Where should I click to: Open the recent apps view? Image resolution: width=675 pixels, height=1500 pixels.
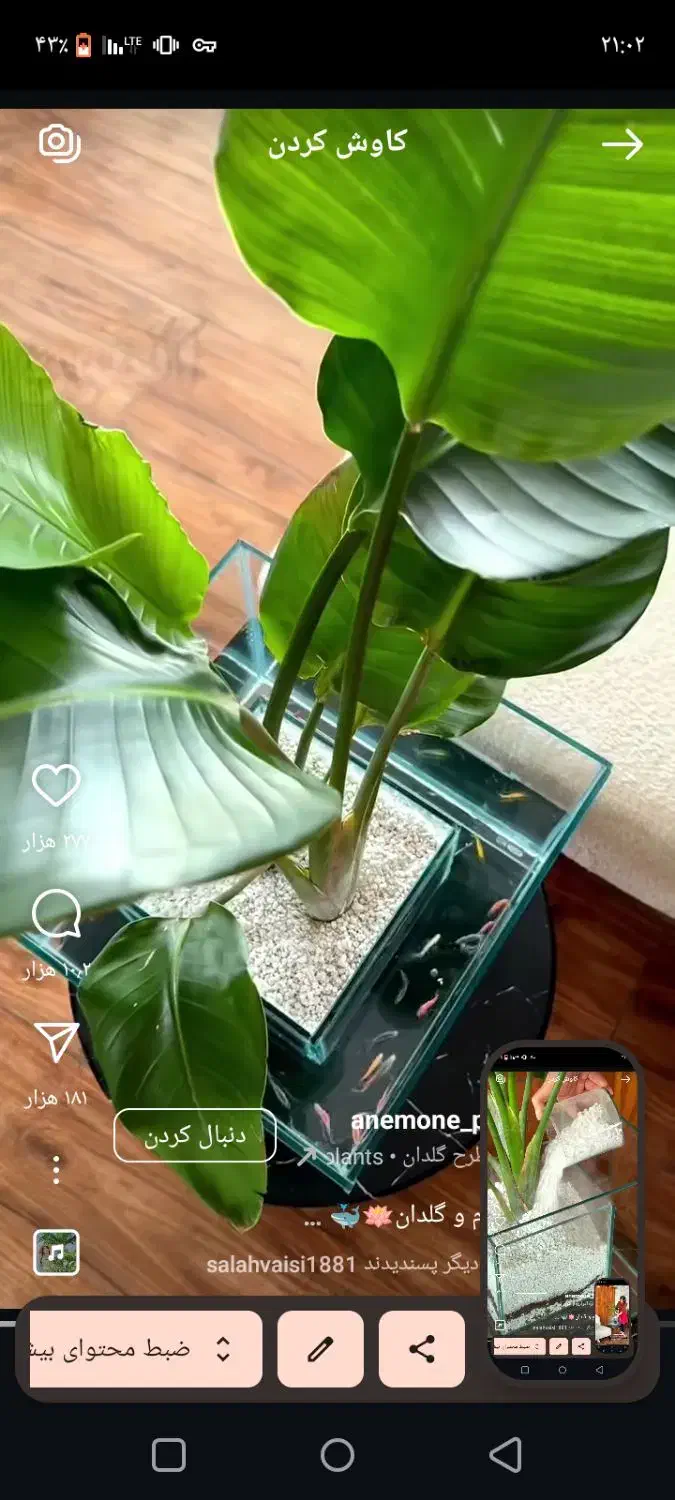point(169,1455)
